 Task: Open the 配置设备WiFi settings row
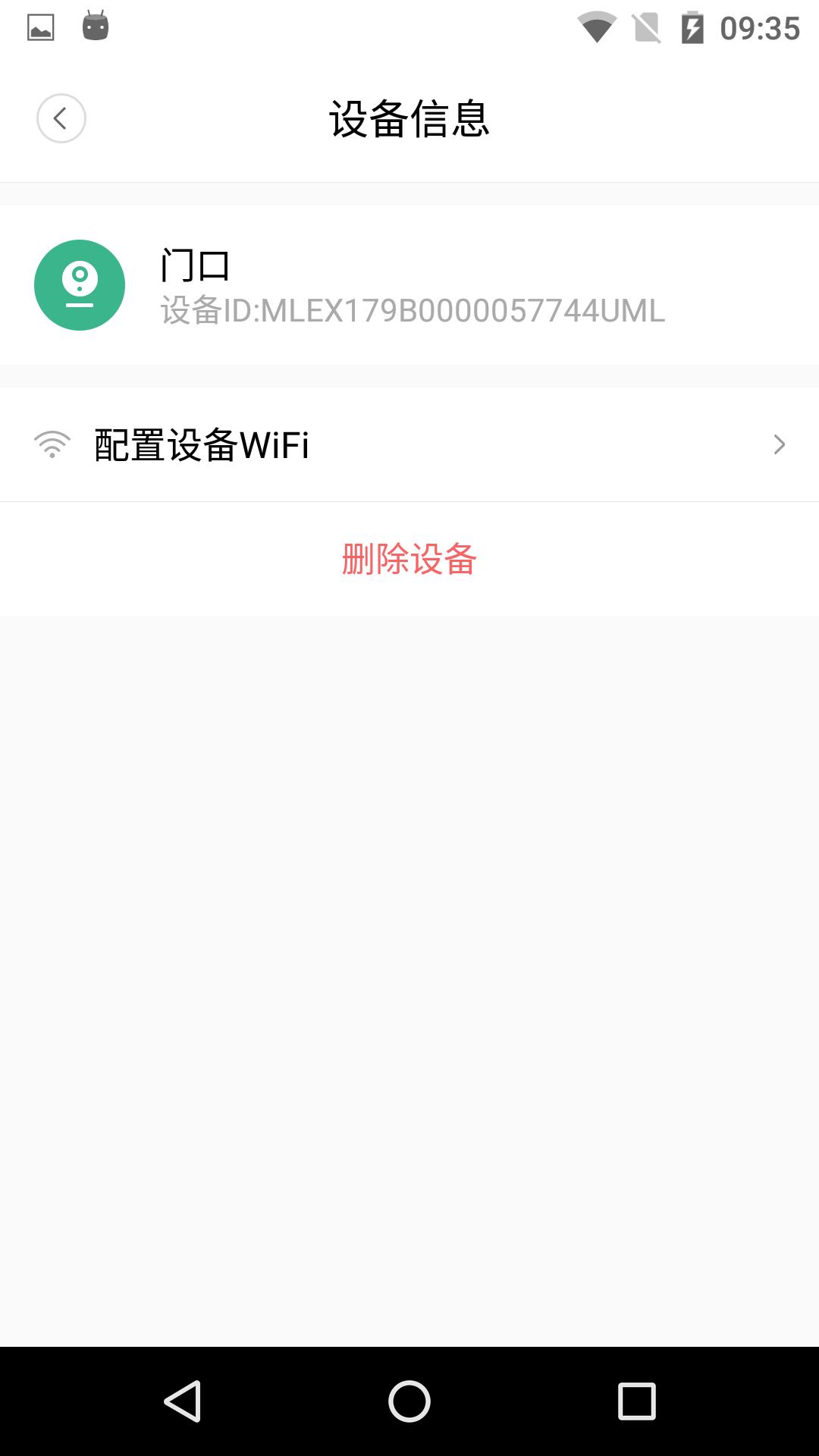(409, 445)
